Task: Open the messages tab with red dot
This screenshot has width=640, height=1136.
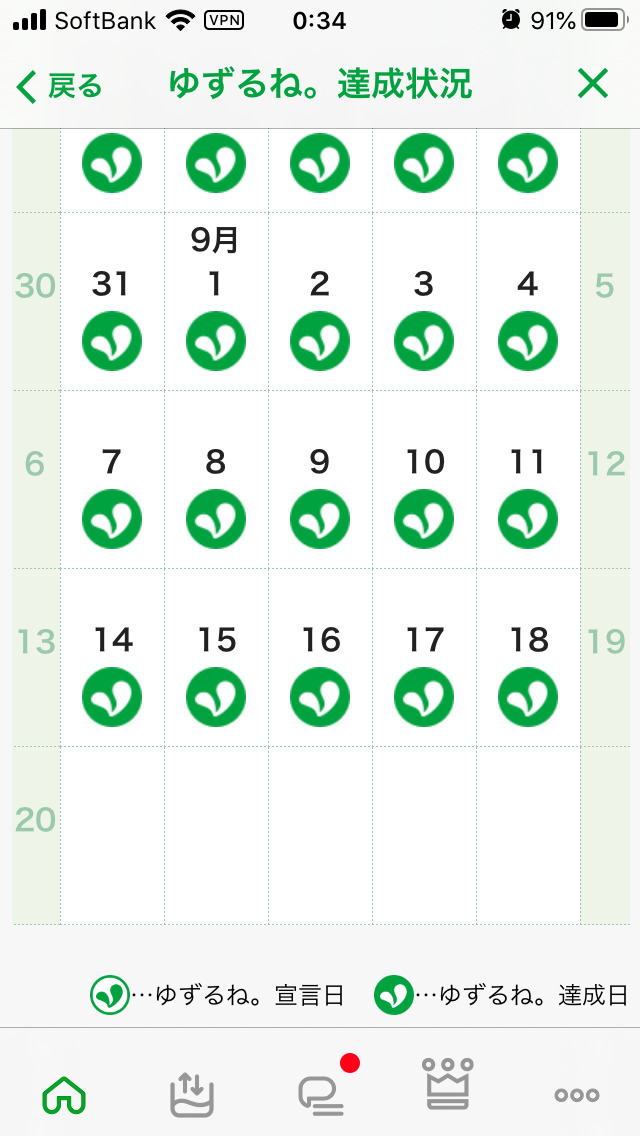Action: click(321, 1094)
